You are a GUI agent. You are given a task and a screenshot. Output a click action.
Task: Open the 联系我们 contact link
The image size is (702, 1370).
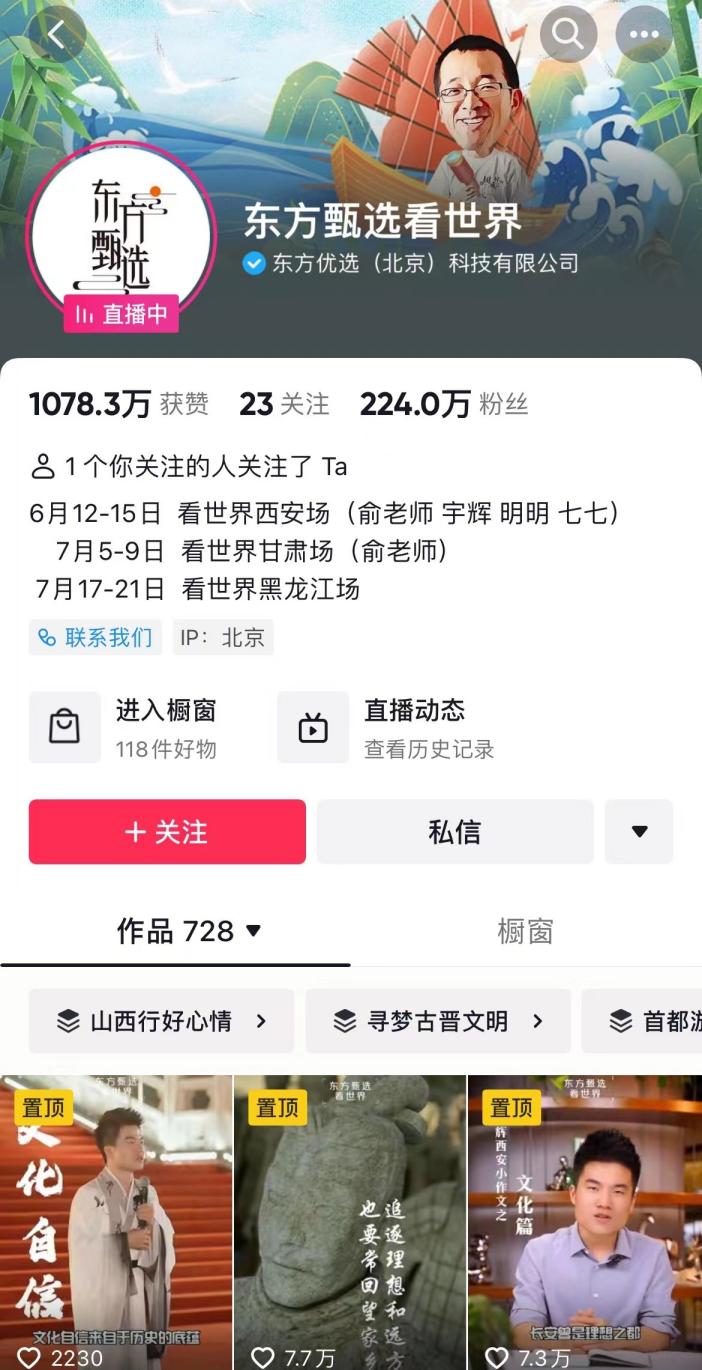click(x=95, y=638)
